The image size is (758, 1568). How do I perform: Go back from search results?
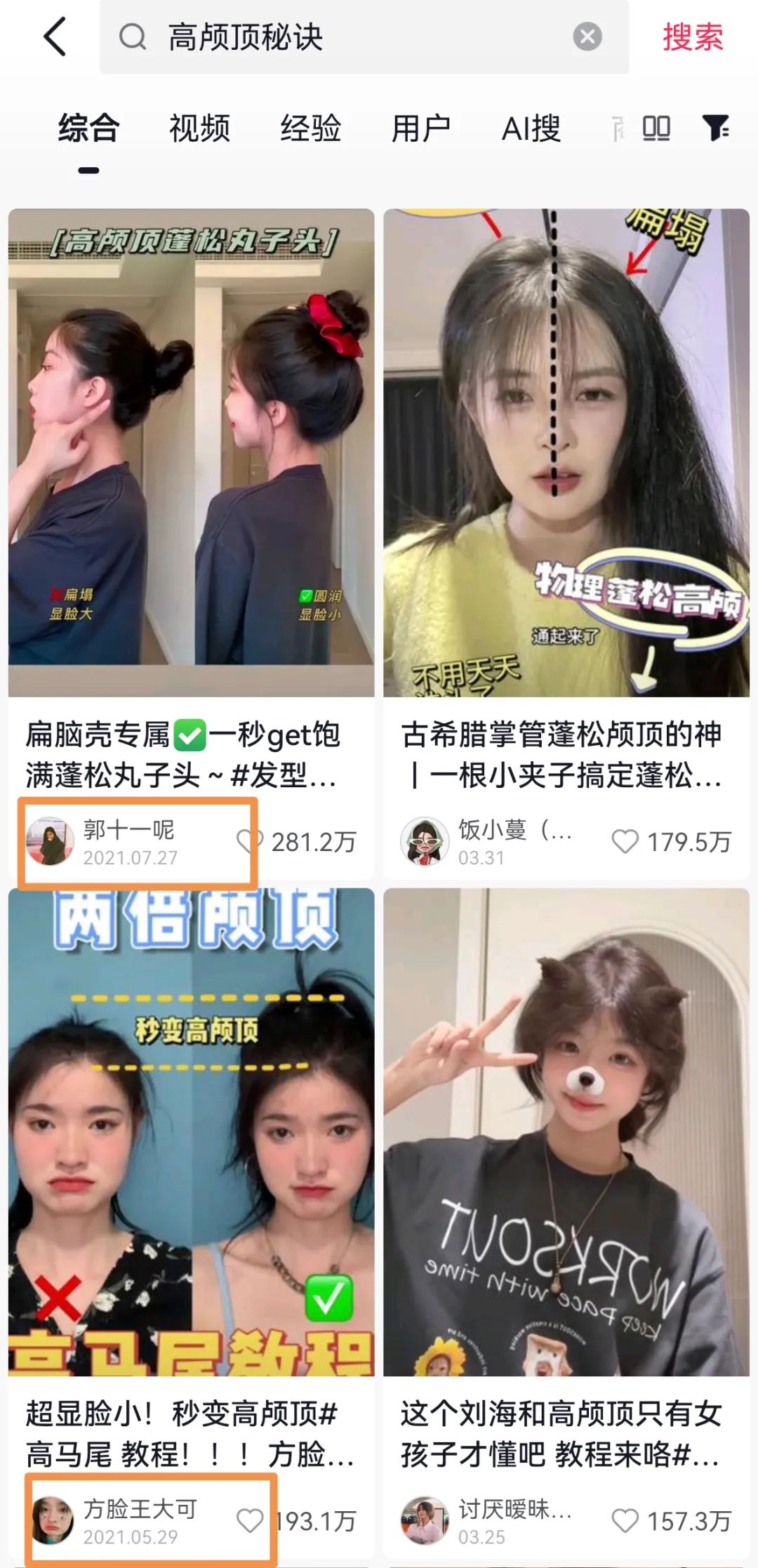pos(55,37)
